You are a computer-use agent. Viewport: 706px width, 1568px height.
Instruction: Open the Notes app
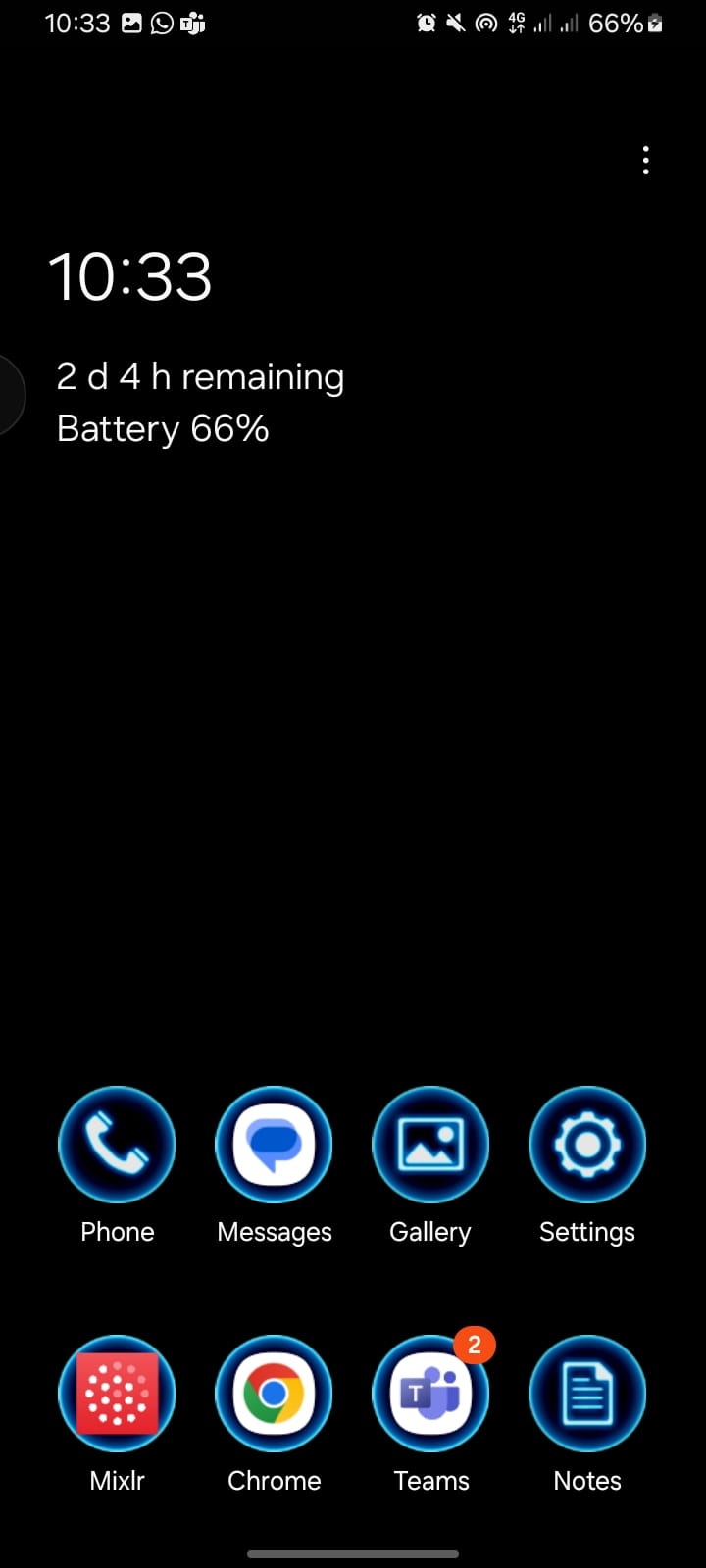tap(587, 1394)
